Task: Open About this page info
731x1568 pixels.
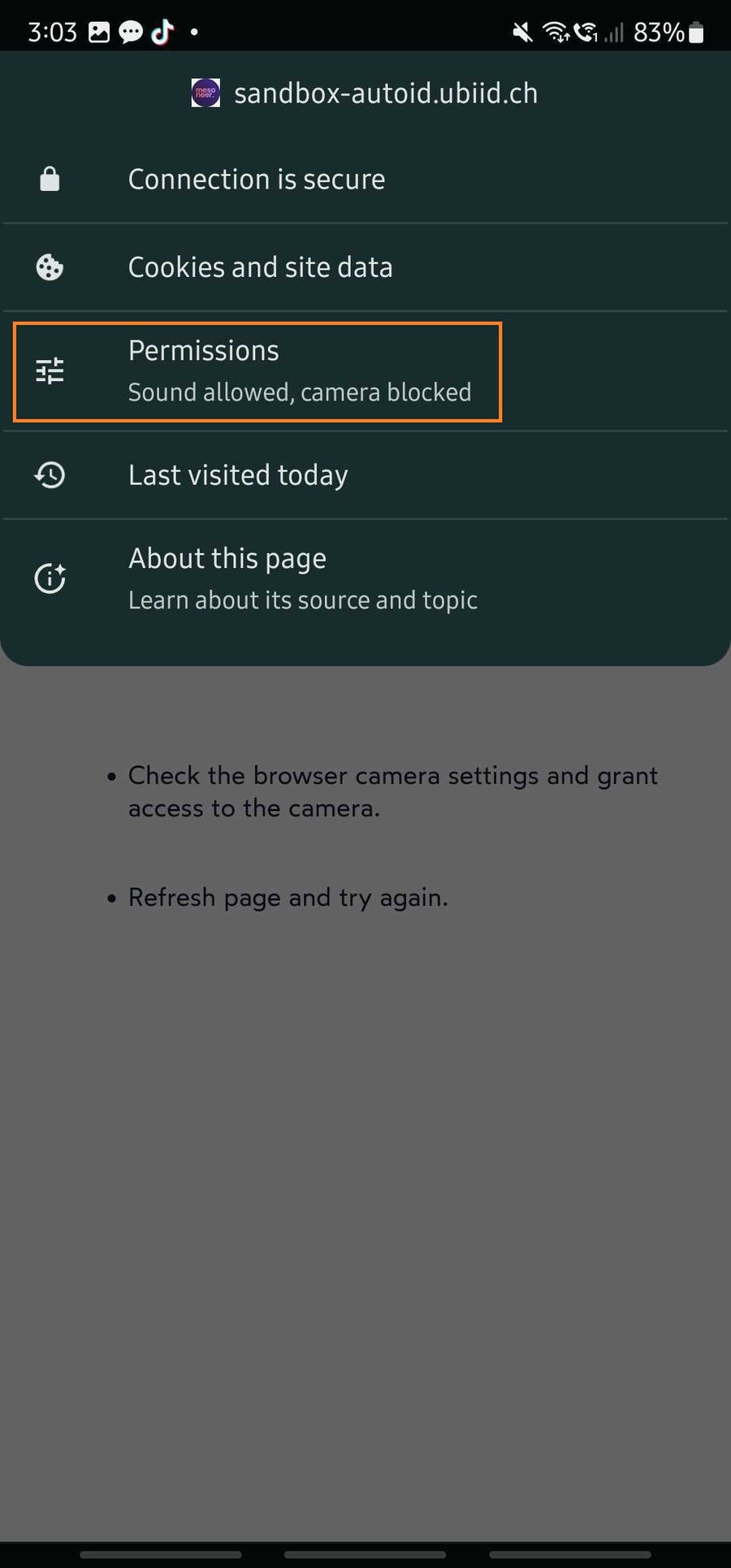Action: point(302,578)
